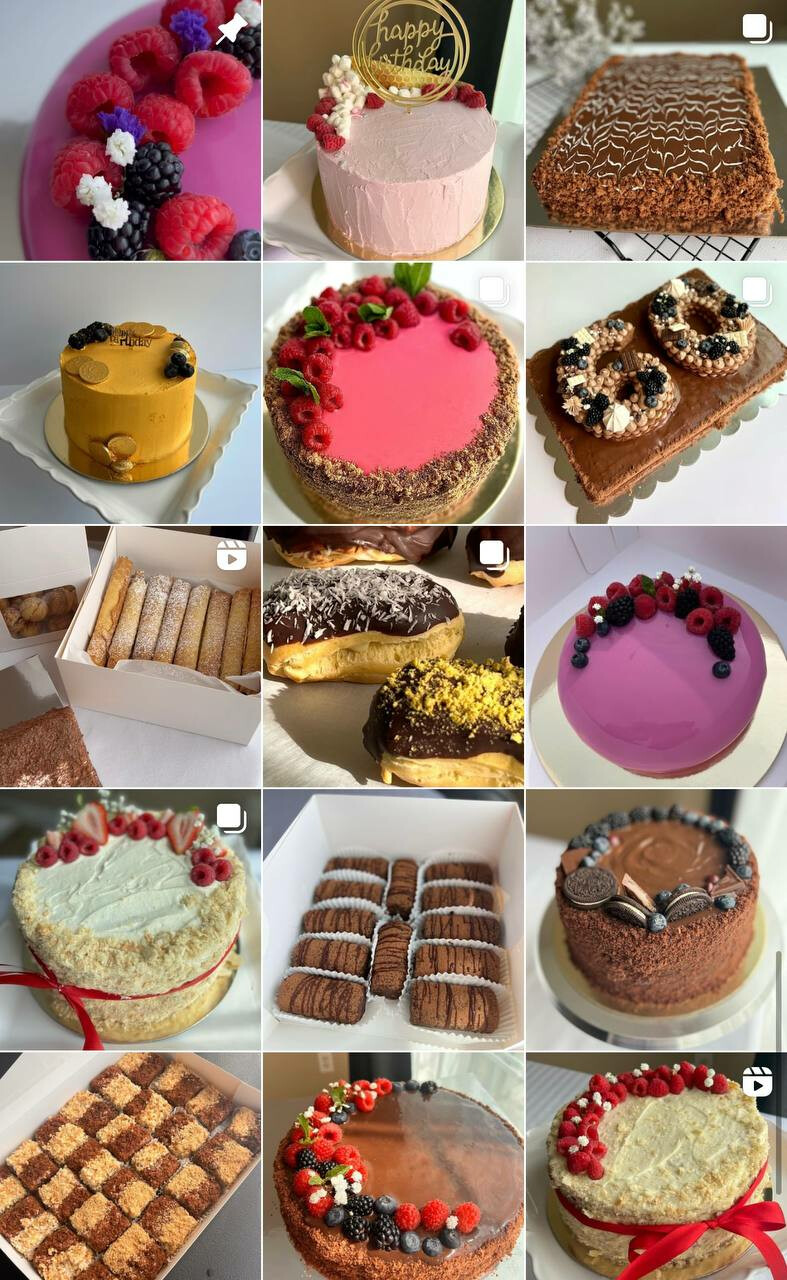The image size is (787, 1280).
Task: Play the reel with boxed wafer rolls
Action: (x=130, y=656)
